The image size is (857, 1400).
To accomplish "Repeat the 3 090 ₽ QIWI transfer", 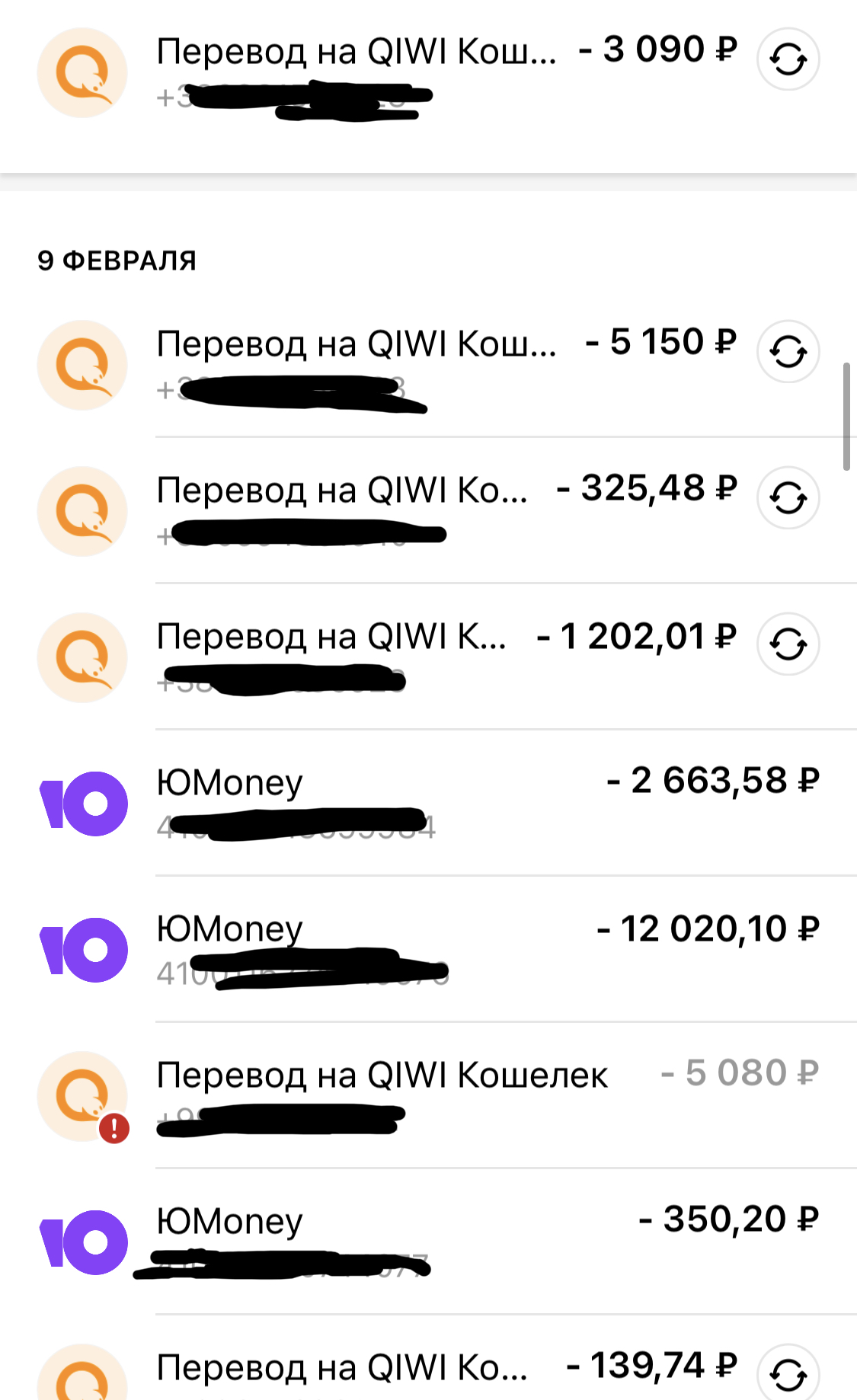I will pyautogui.click(x=788, y=59).
